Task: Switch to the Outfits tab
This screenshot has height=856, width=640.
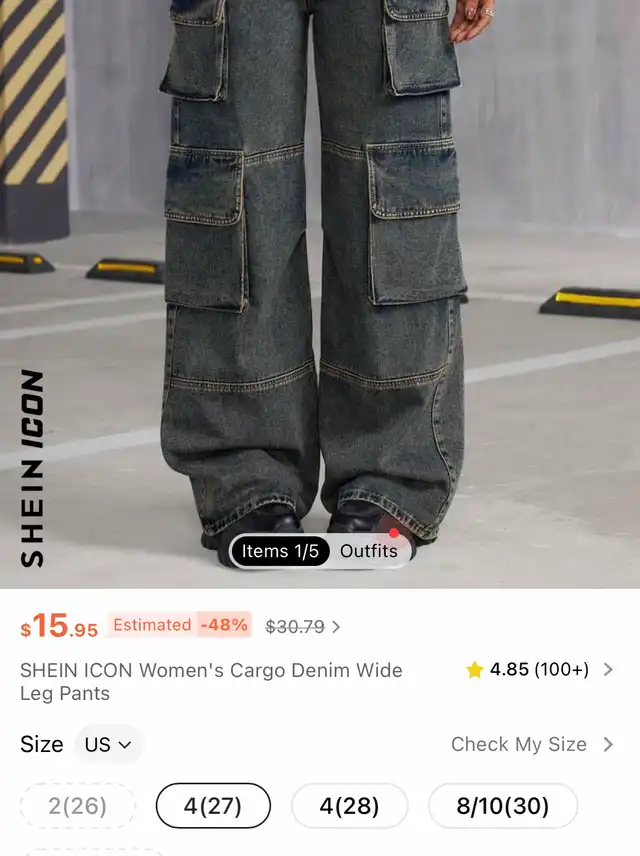Action: (368, 551)
